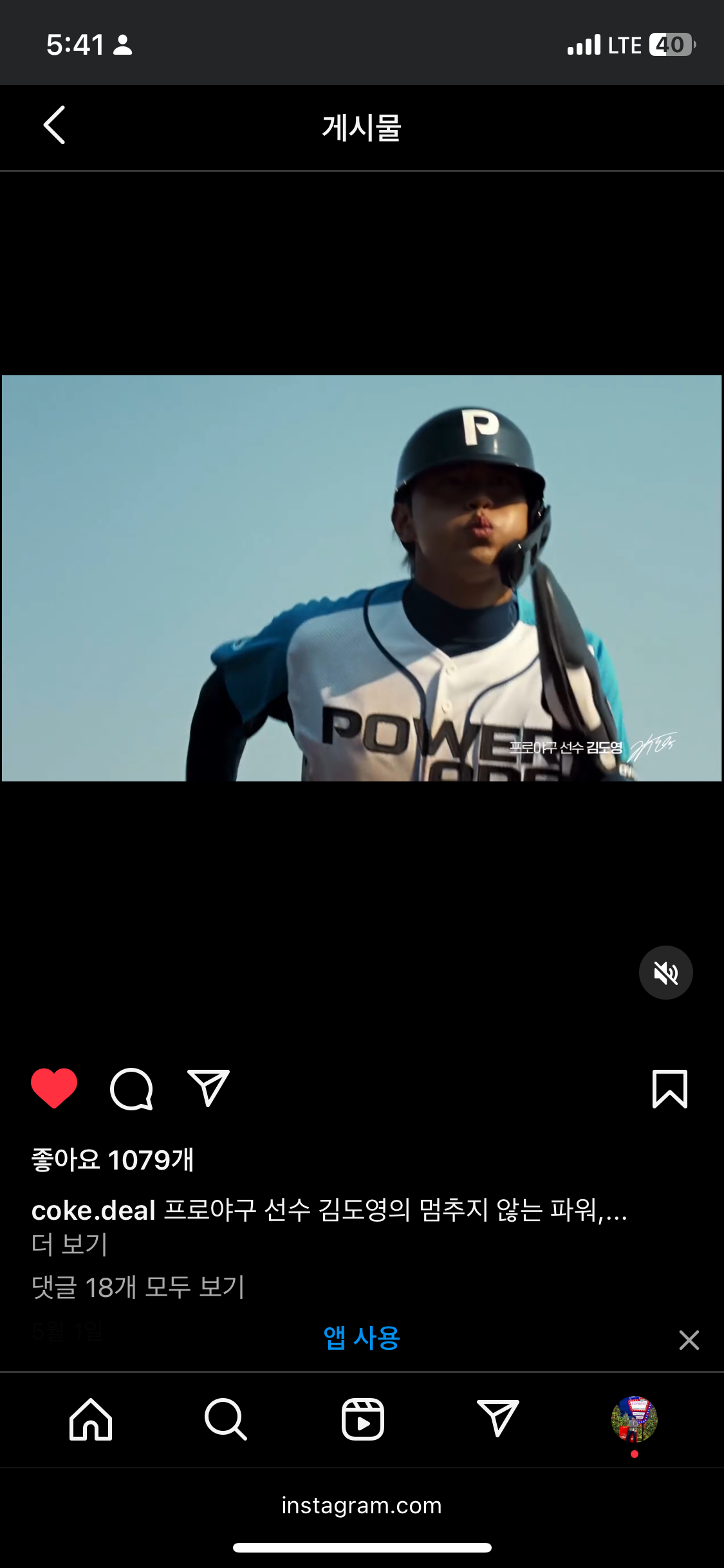Tap the video to play or pause

click(x=362, y=578)
